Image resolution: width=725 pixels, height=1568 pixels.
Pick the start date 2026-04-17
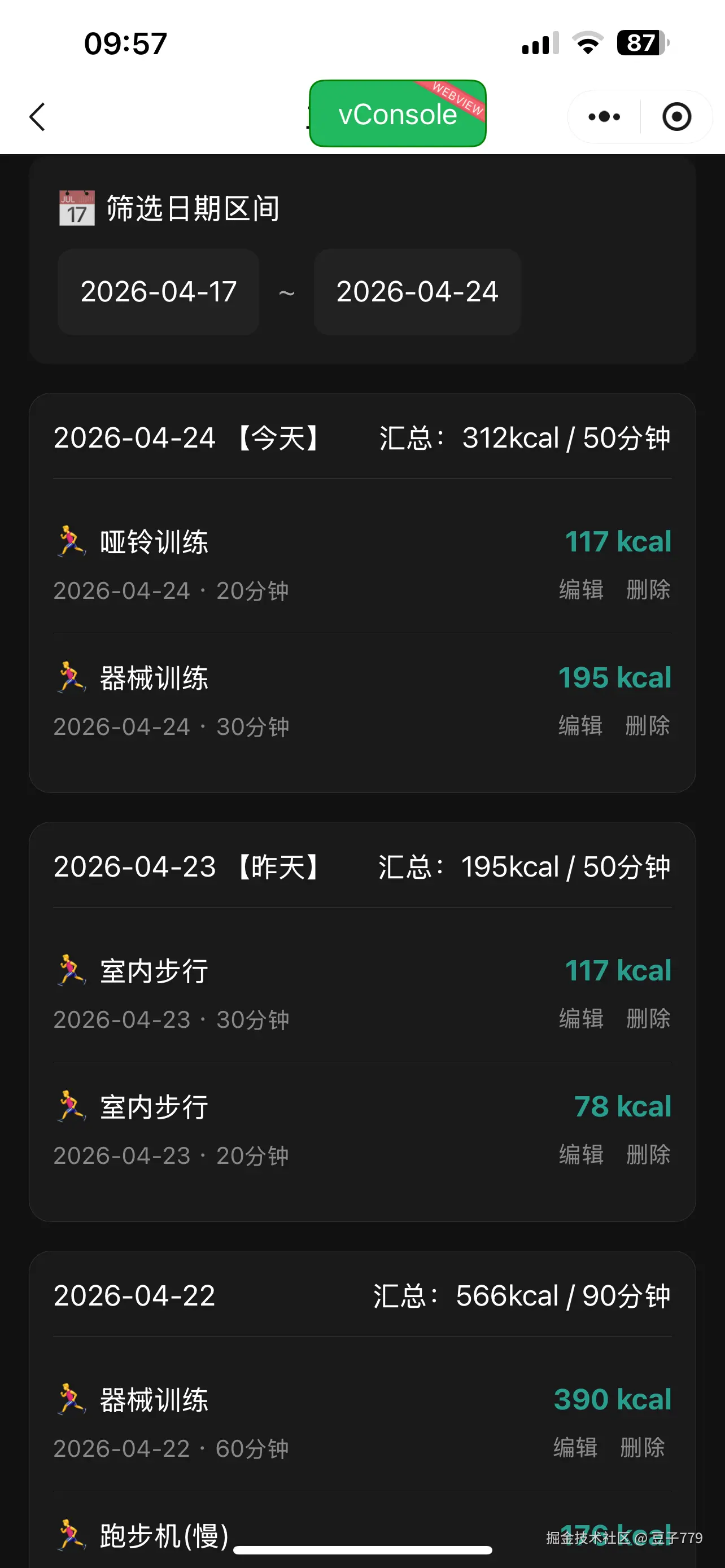(x=158, y=292)
